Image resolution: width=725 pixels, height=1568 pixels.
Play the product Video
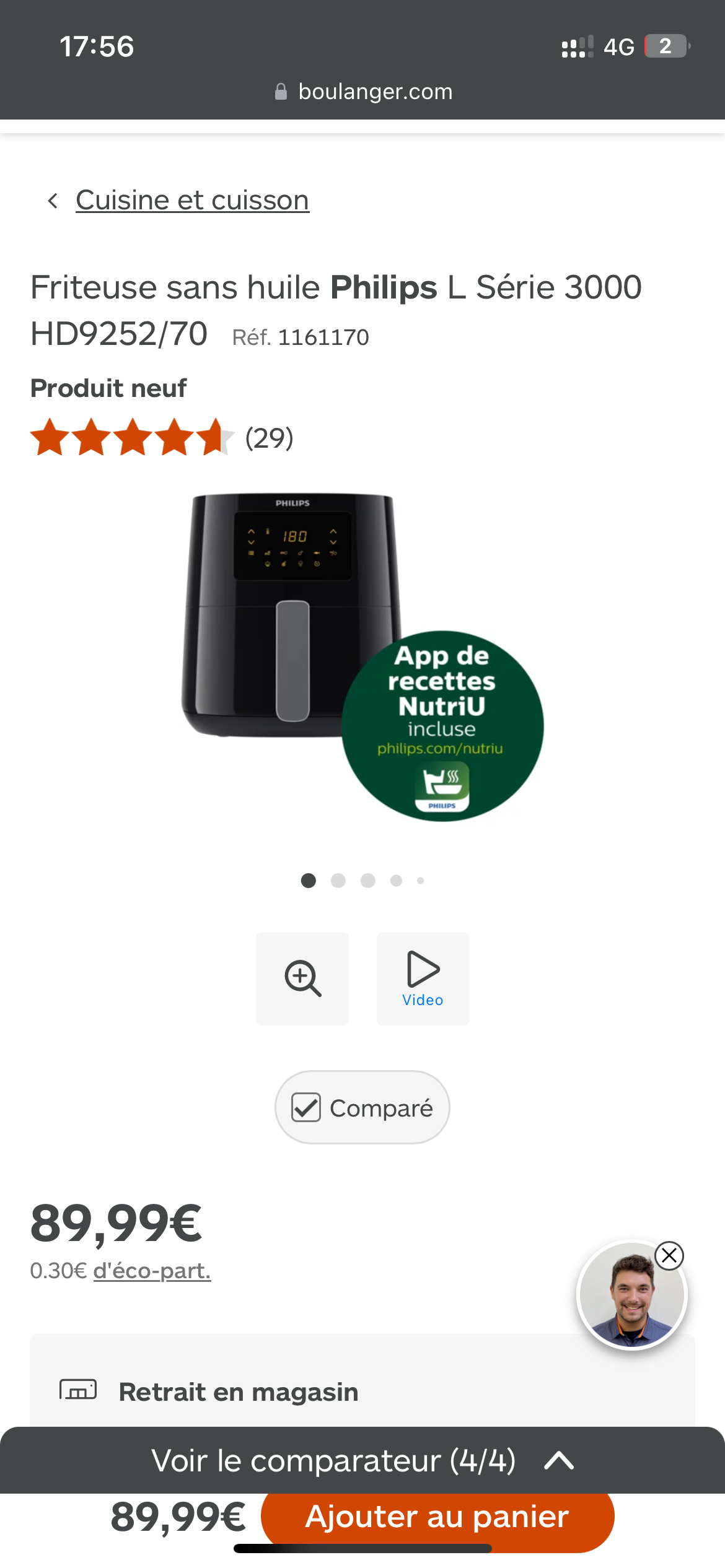point(423,978)
